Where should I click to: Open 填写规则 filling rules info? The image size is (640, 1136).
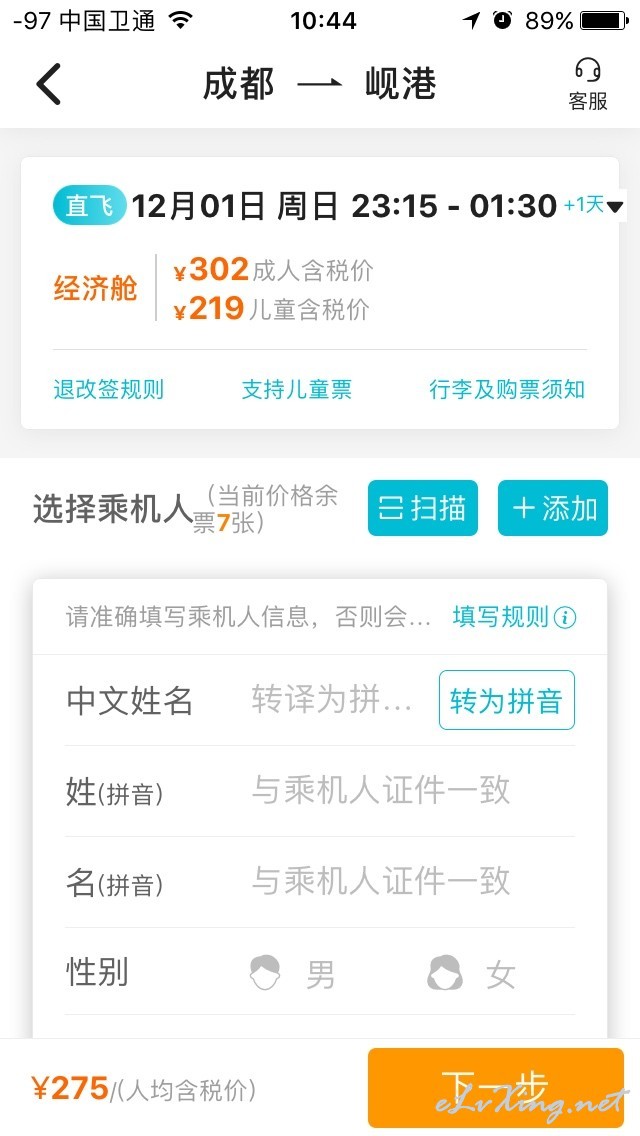514,617
